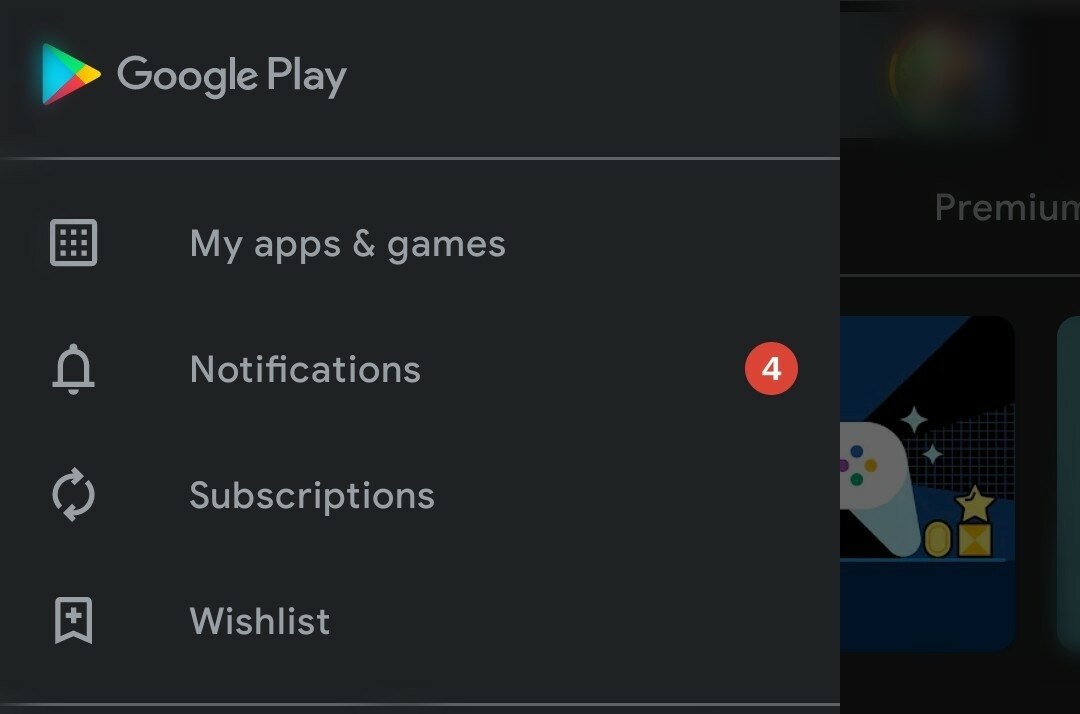Open the Notifications menu item
The image size is (1080, 714).
(305, 370)
